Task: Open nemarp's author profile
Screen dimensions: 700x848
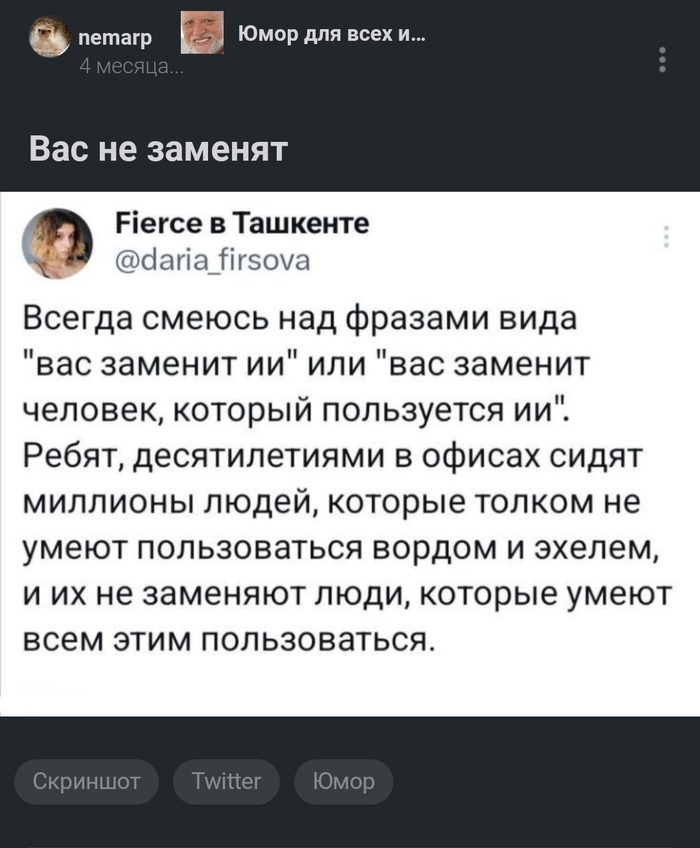Action: [114, 39]
